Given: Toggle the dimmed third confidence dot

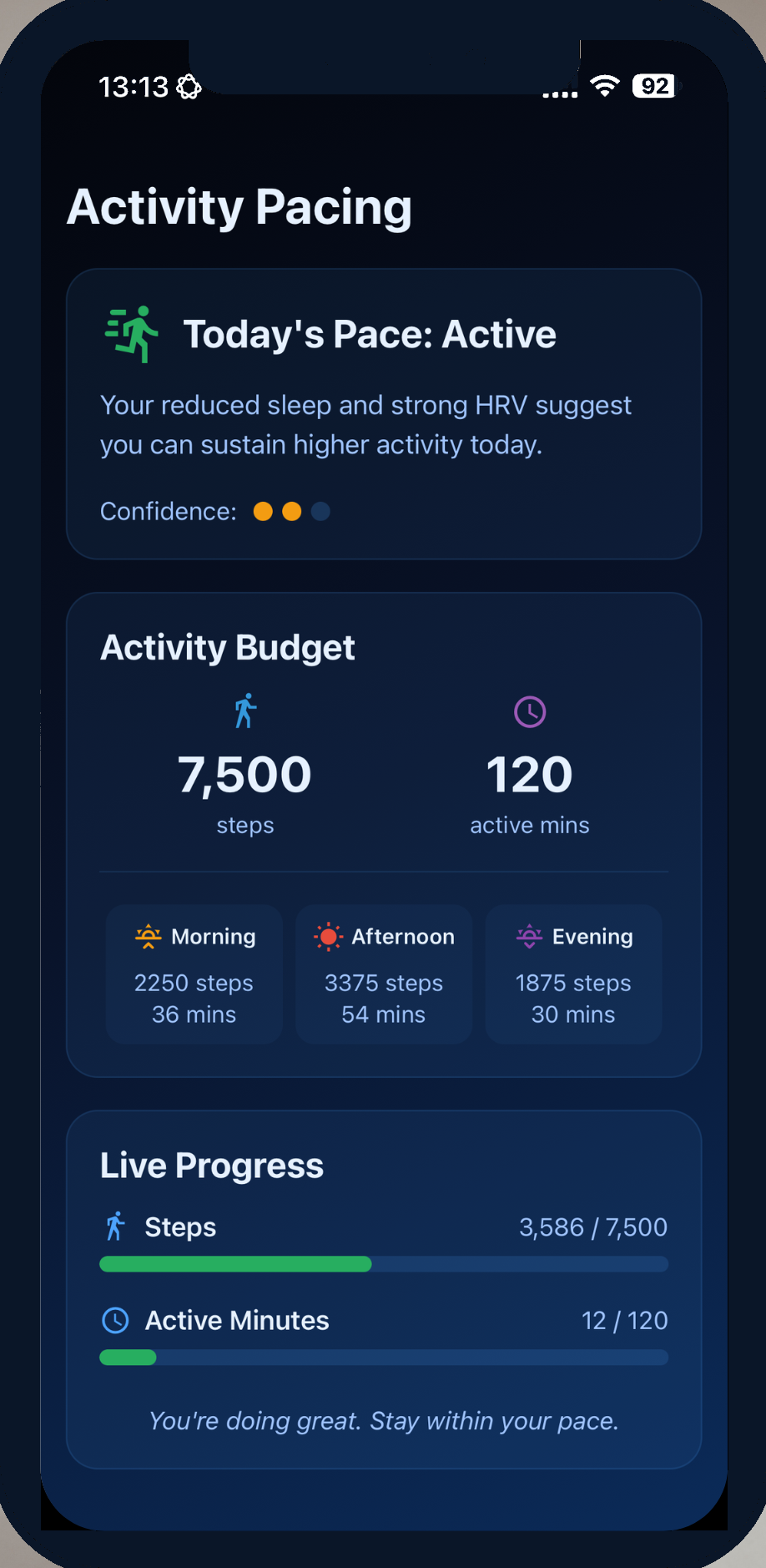Looking at the screenshot, I should tap(320, 511).
